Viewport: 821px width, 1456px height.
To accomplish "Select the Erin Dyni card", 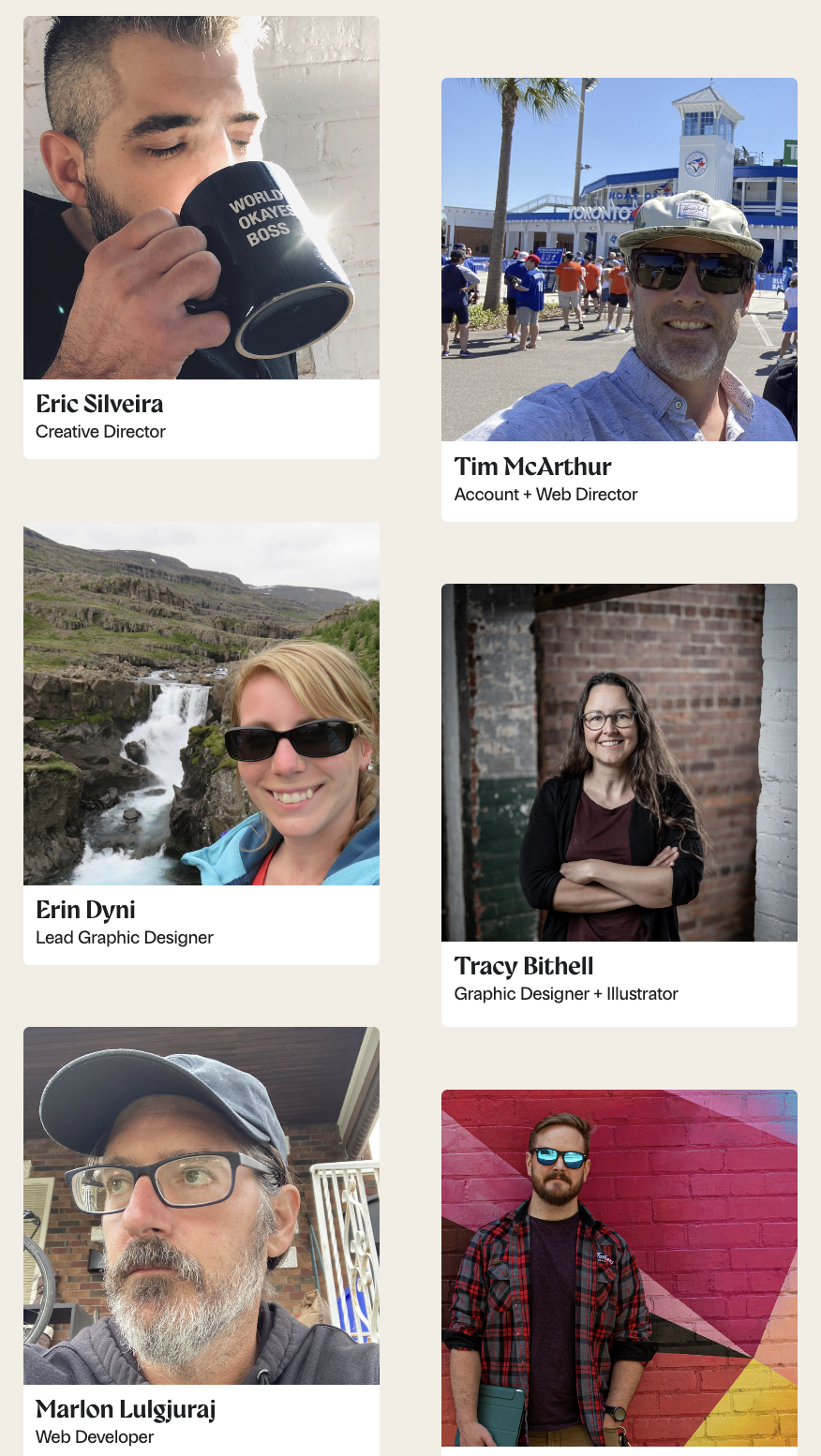I will (x=201, y=742).
